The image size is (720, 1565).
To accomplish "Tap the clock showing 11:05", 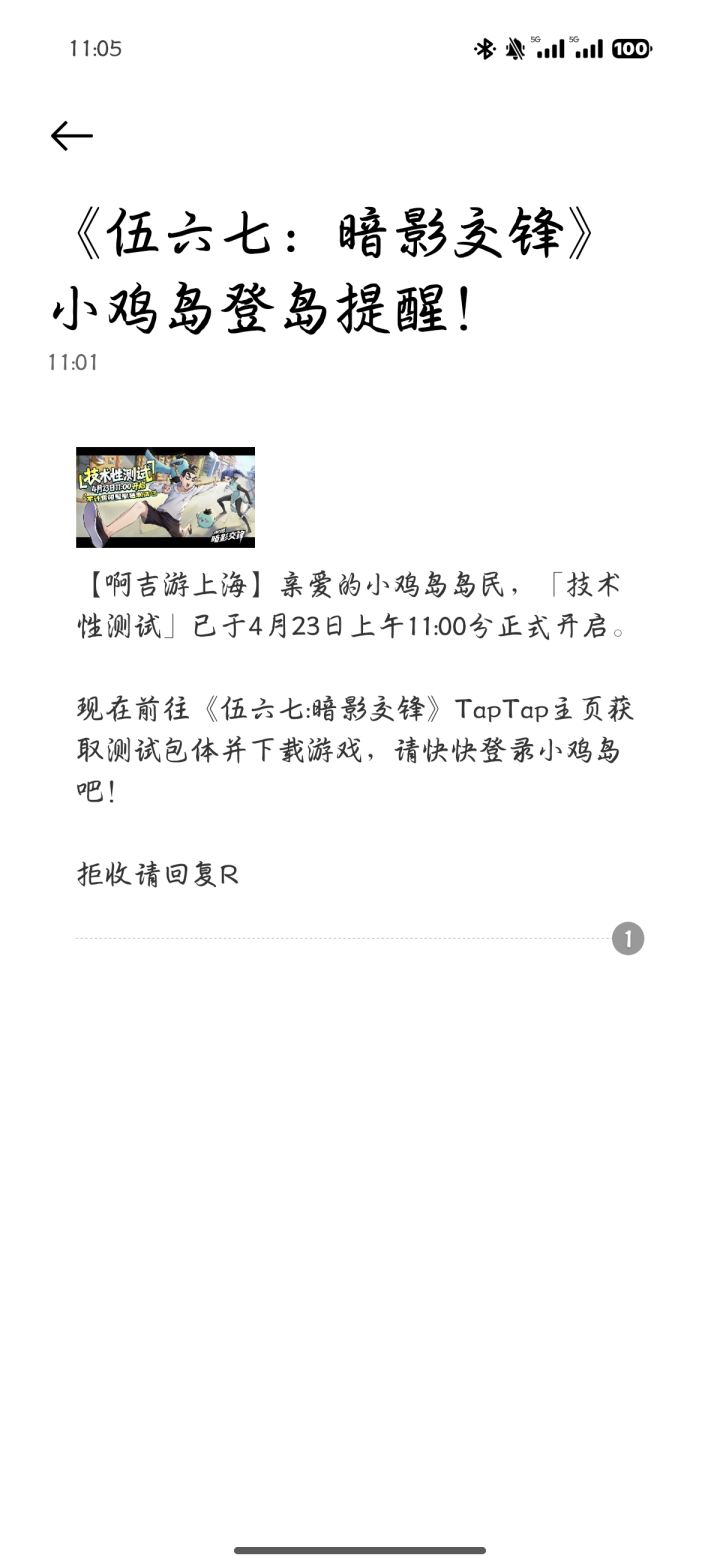I will point(94,48).
